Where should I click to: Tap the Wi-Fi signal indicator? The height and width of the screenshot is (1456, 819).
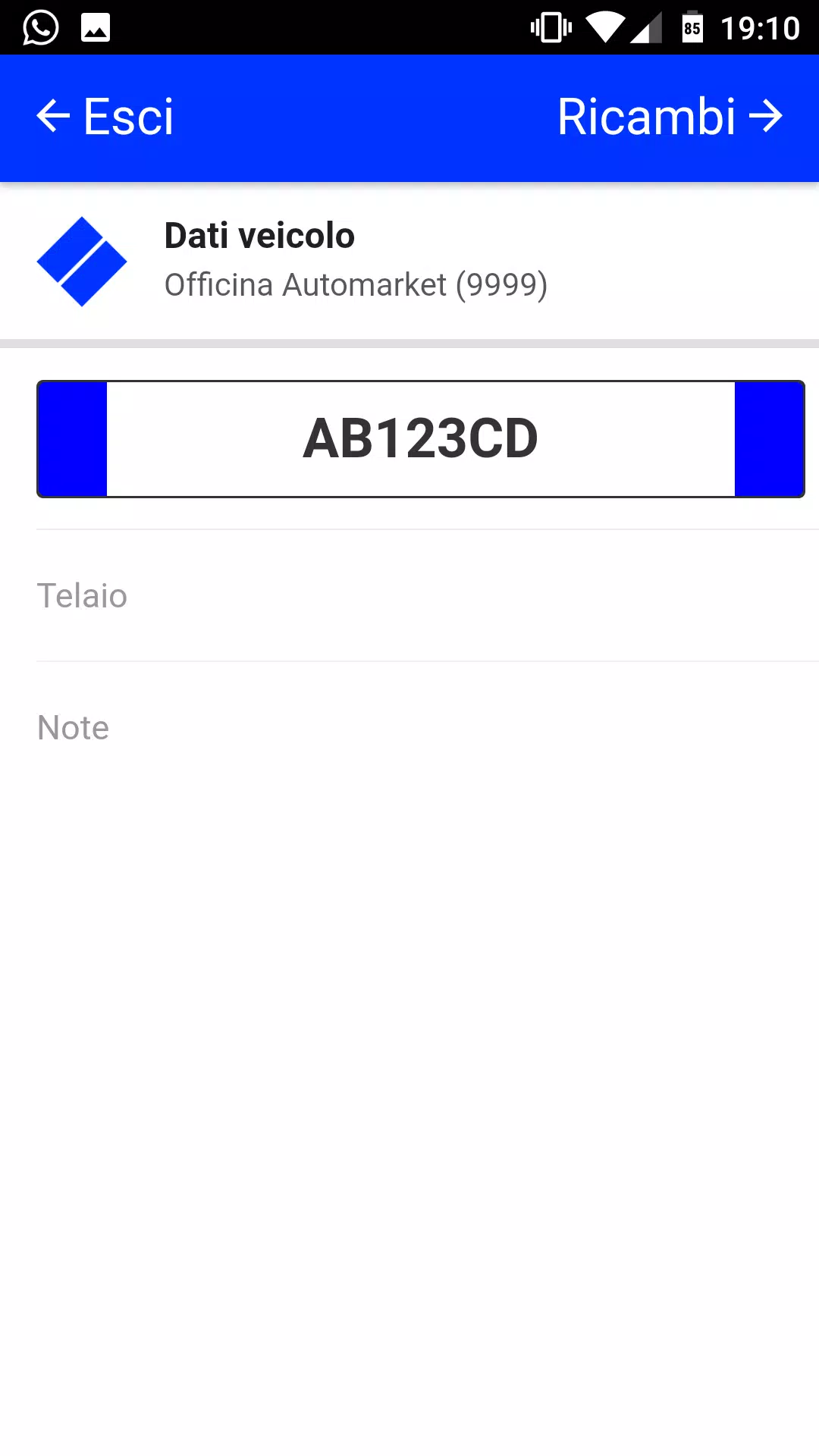pos(603,27)
